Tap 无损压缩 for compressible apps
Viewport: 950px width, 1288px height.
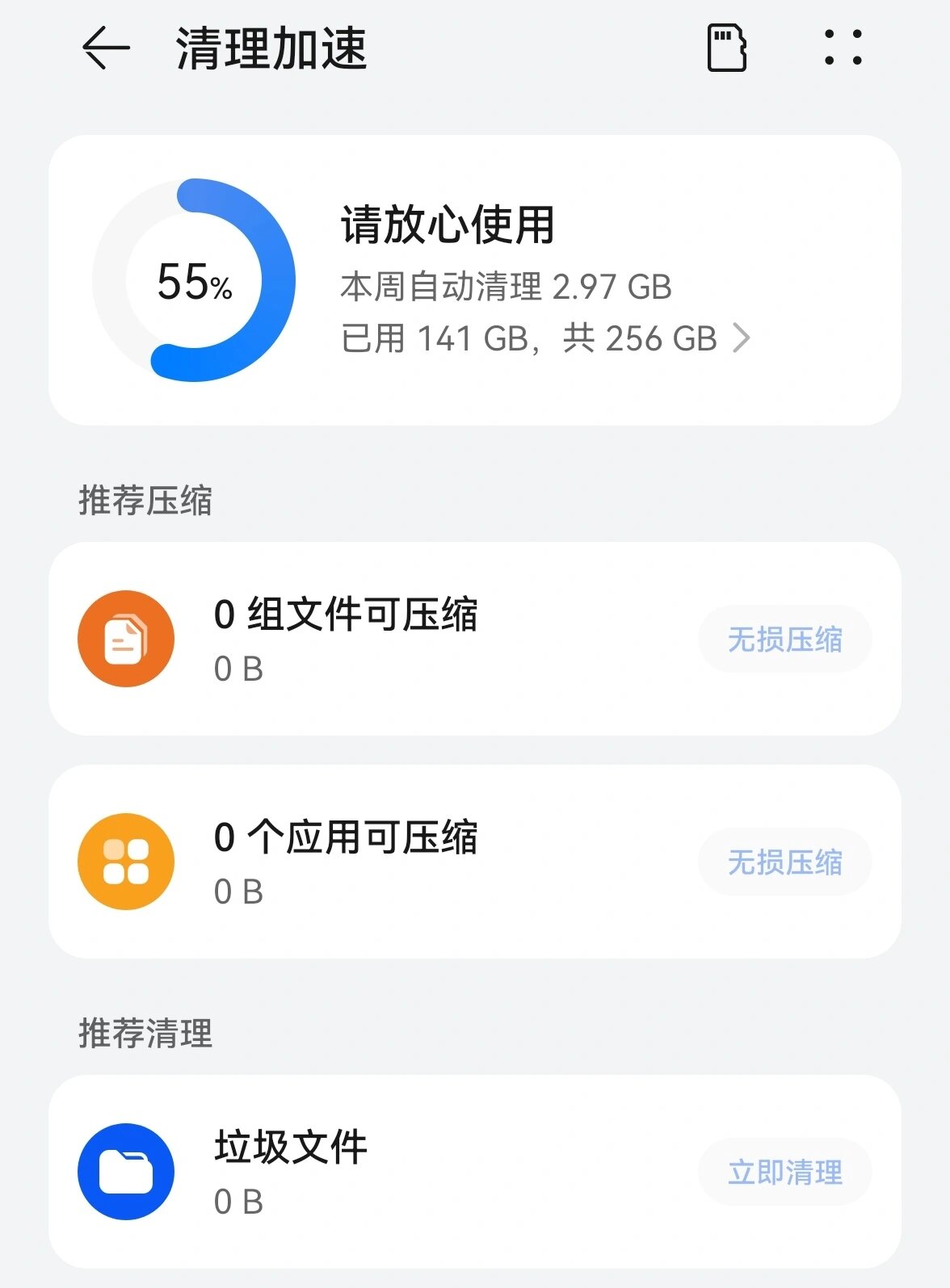784,861
